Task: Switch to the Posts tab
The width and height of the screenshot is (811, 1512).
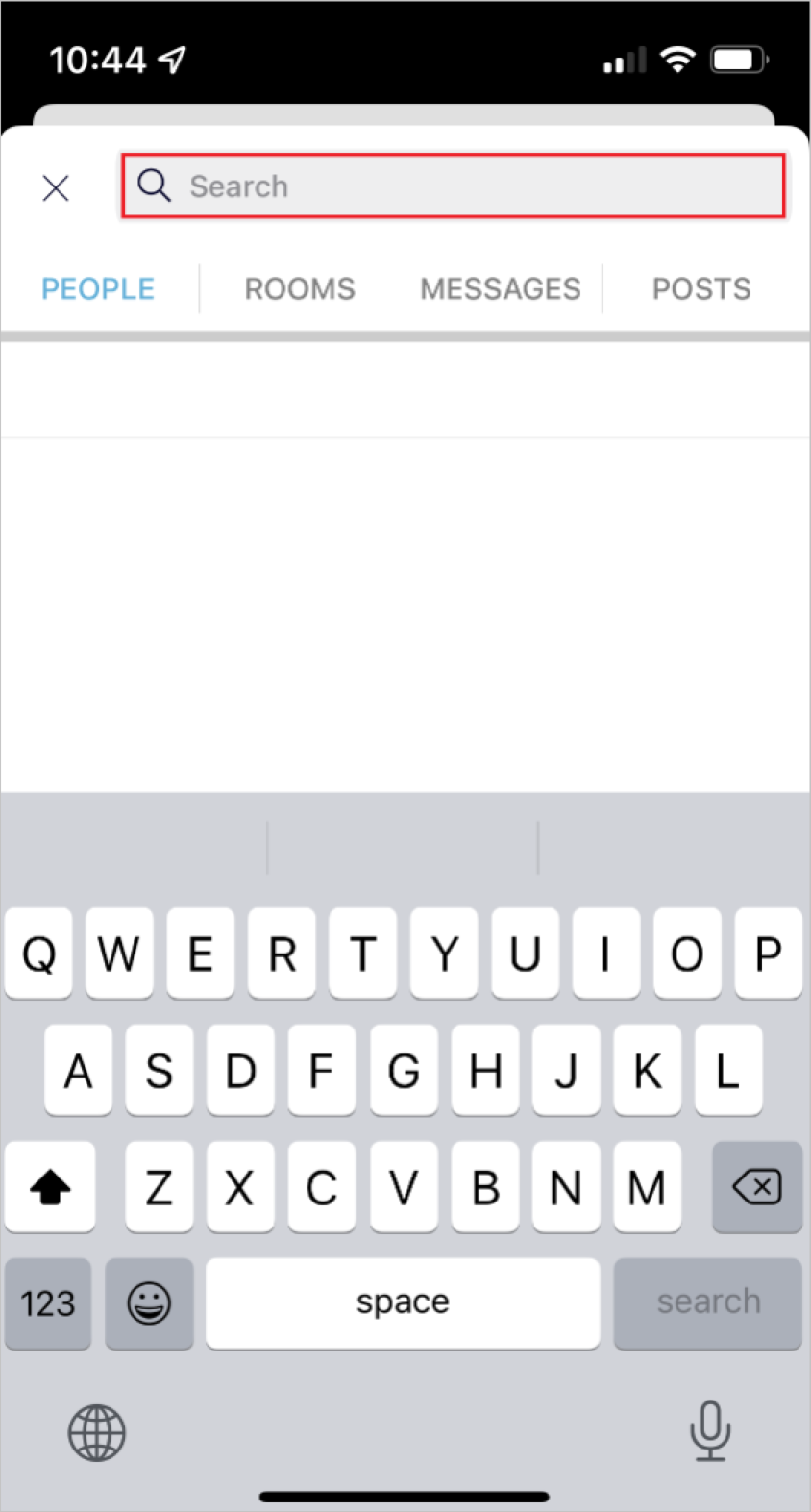Action: (701, 288)
